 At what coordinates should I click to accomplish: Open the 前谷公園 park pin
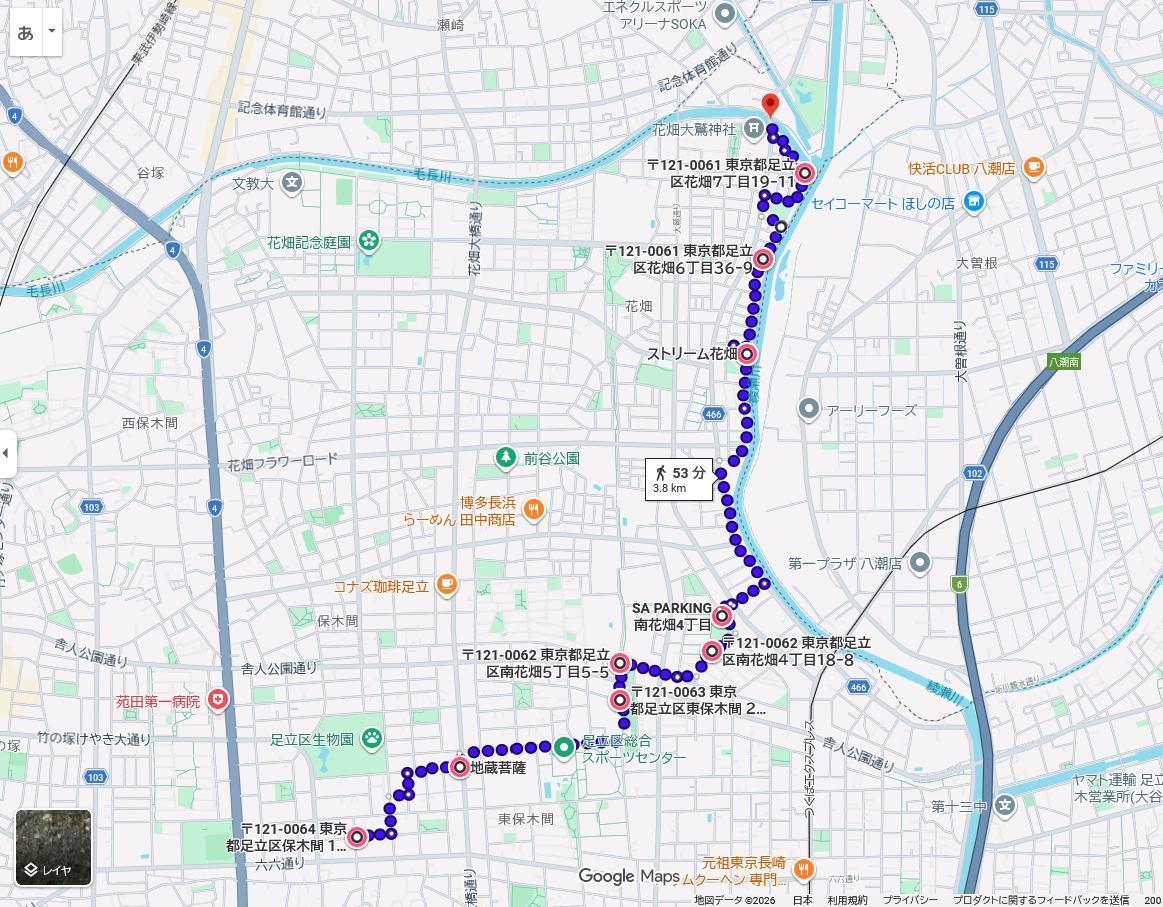[x=506, y=458]
